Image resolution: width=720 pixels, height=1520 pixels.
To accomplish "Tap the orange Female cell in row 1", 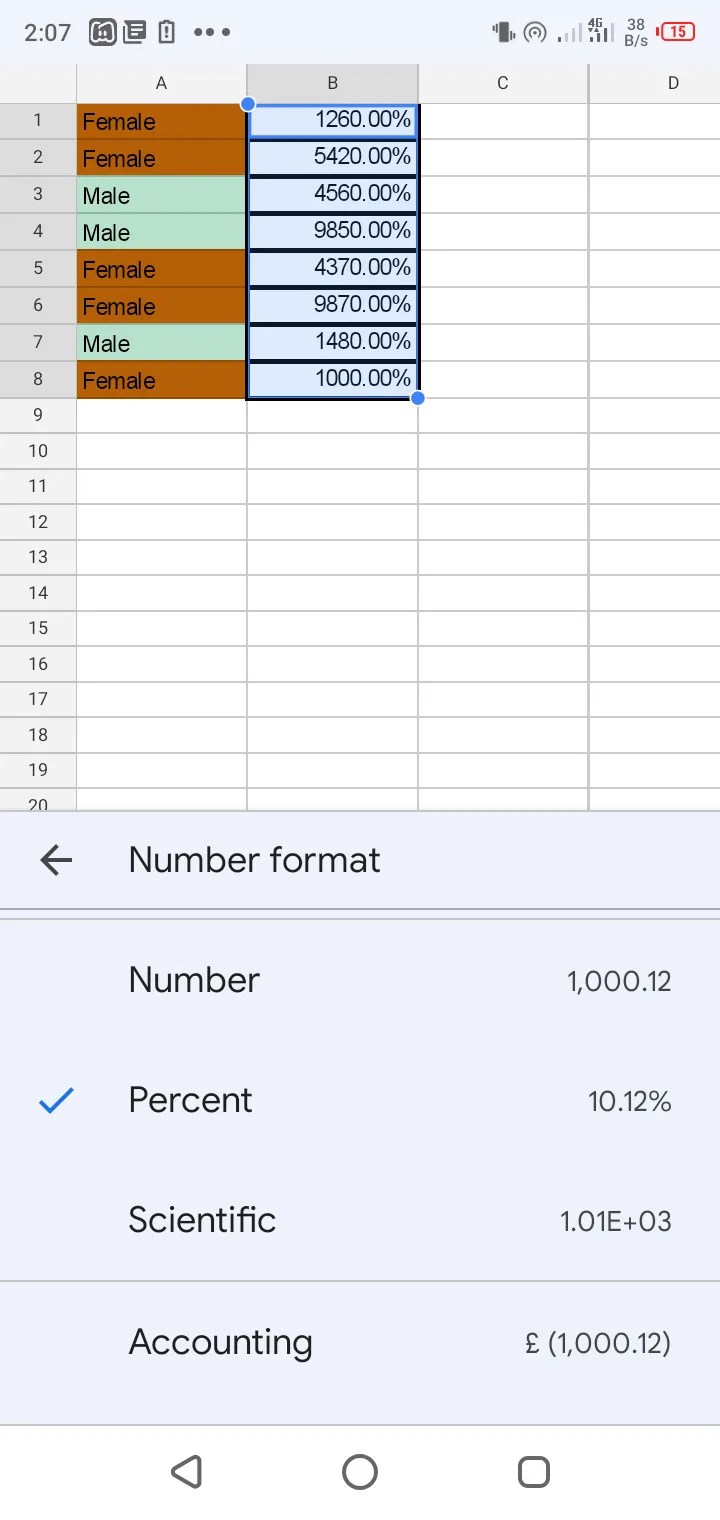I will click(x=160, y=121).
